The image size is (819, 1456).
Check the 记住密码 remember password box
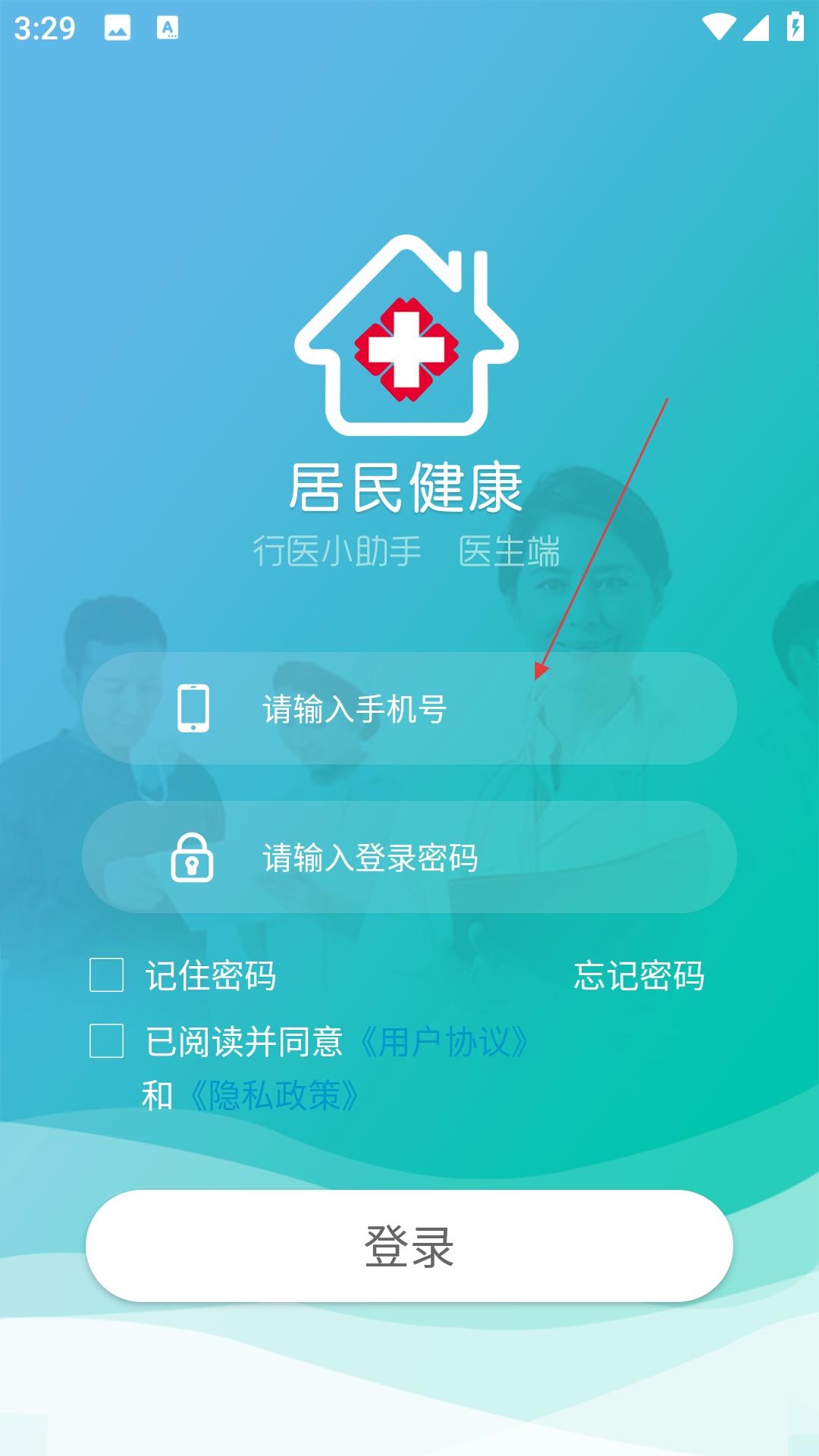click(x=107, y=975)
